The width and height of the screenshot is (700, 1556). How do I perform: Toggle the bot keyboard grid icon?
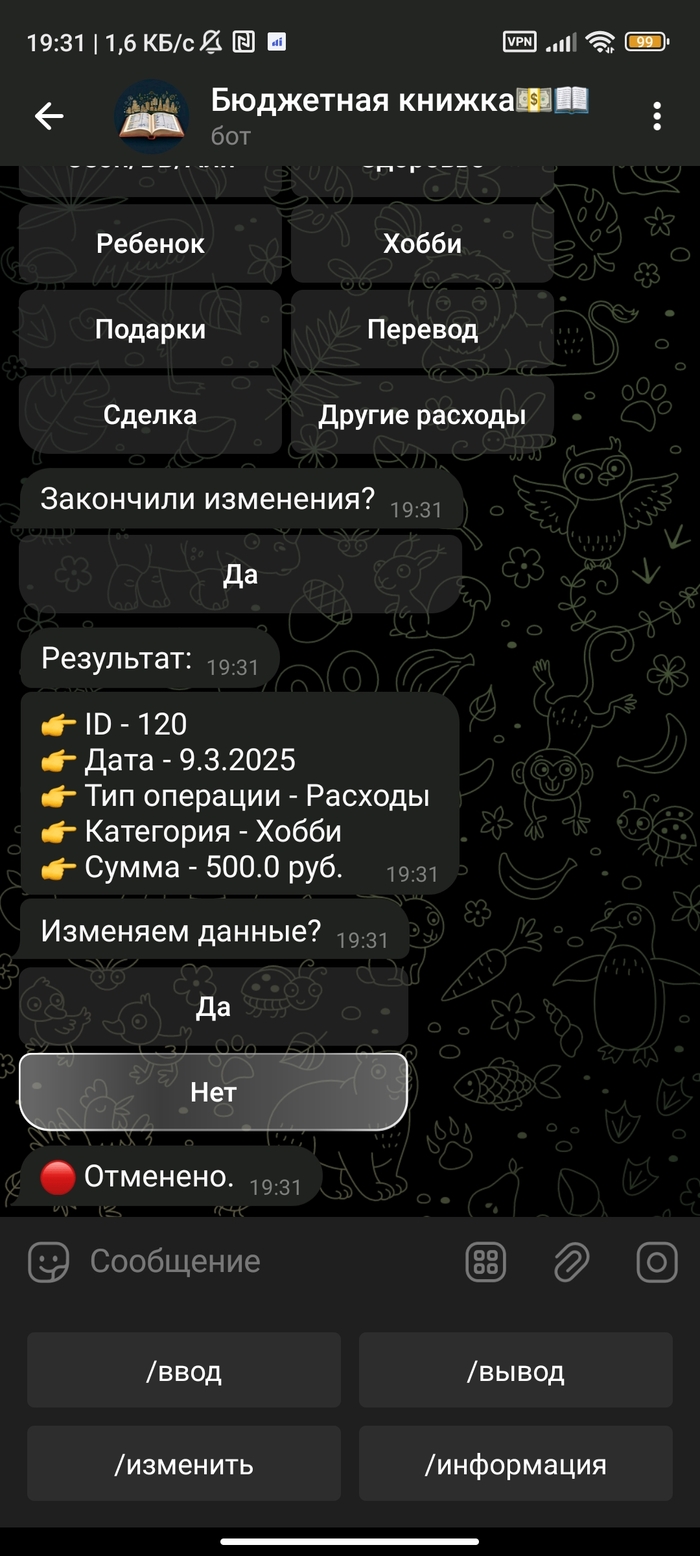coord(486,1262)
